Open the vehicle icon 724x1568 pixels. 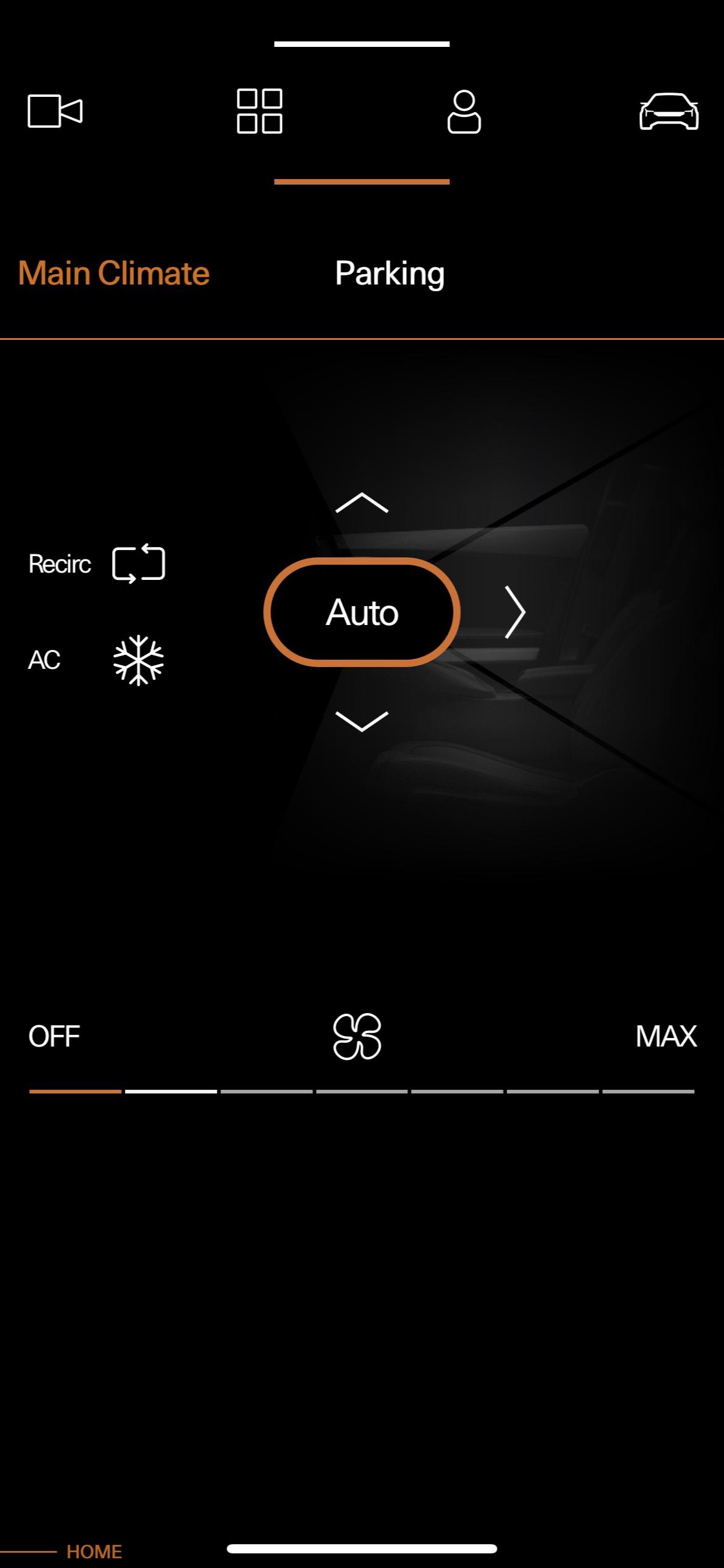(669, 111)
